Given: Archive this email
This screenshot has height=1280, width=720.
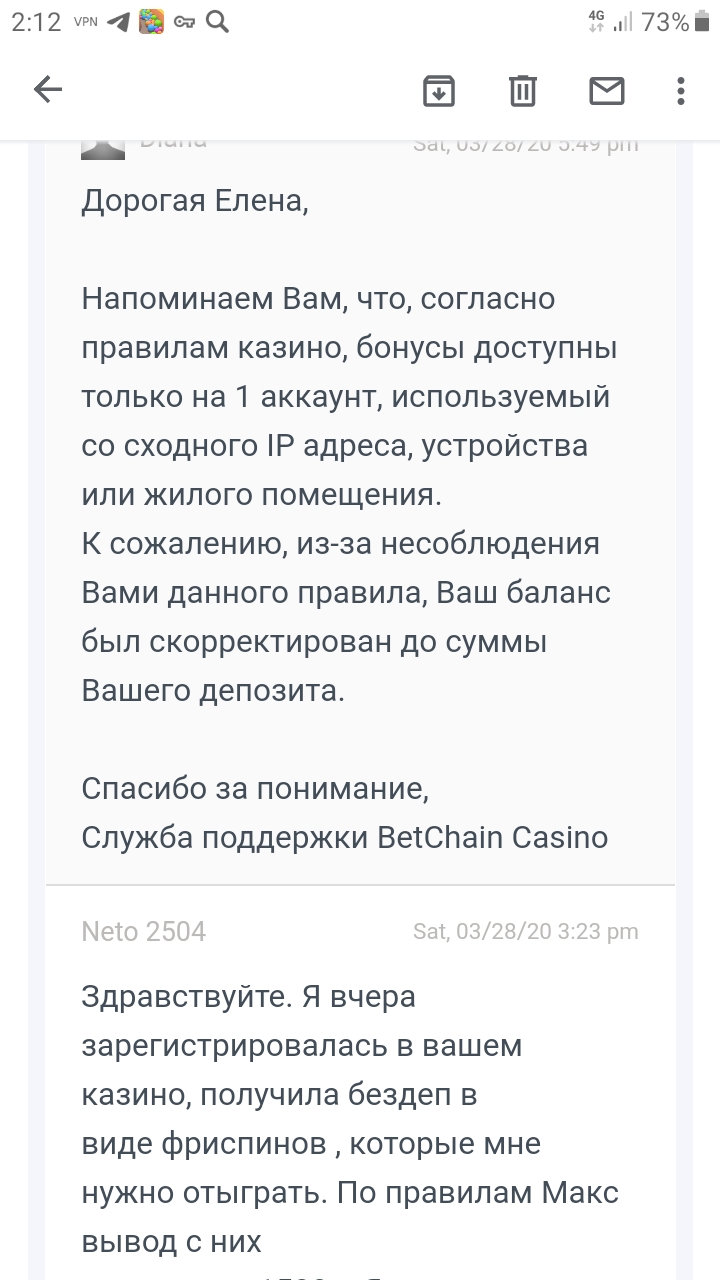Looking at the screenshot, I should (x=438, y=90).
